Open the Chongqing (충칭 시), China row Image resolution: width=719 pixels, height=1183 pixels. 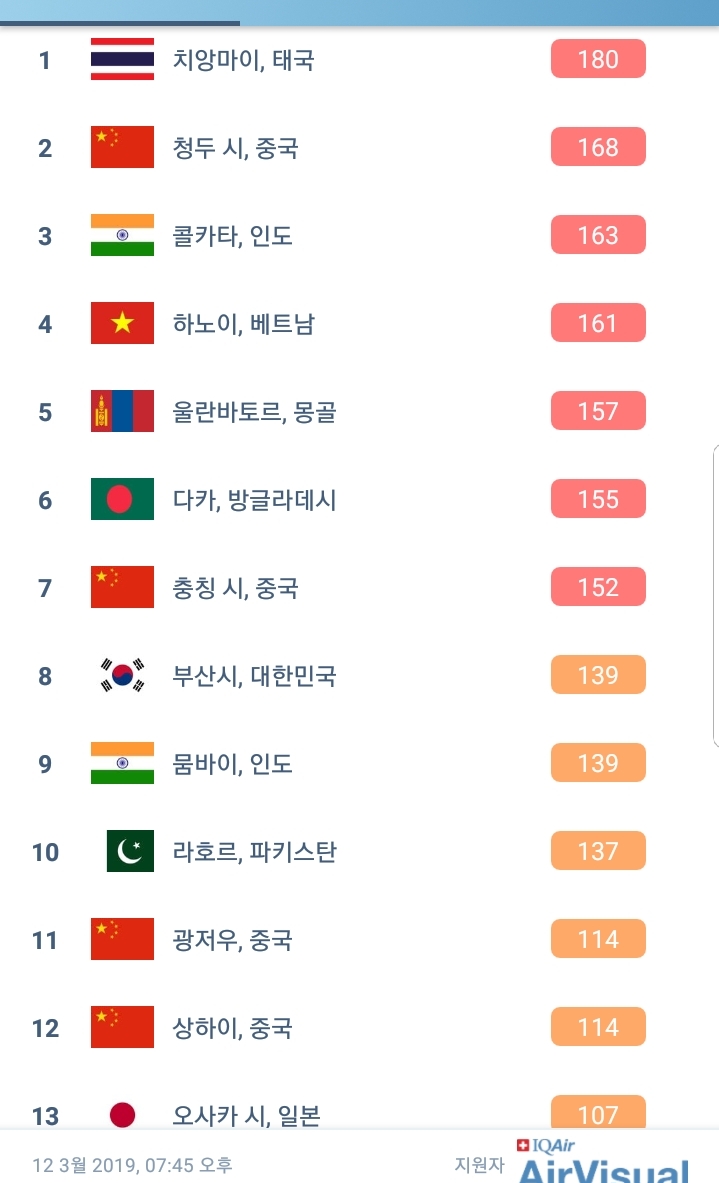235,588
